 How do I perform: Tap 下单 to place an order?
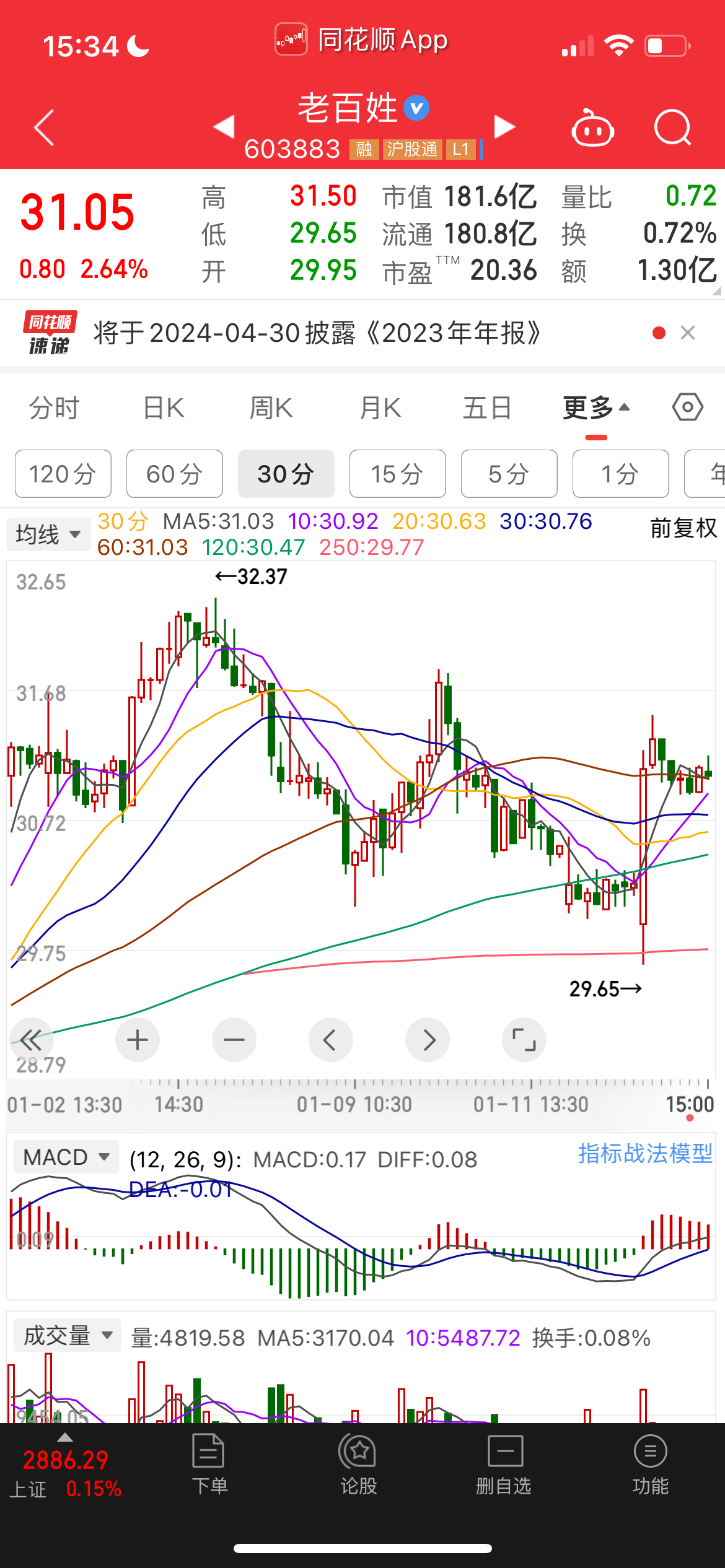(x=209, y=1465)
